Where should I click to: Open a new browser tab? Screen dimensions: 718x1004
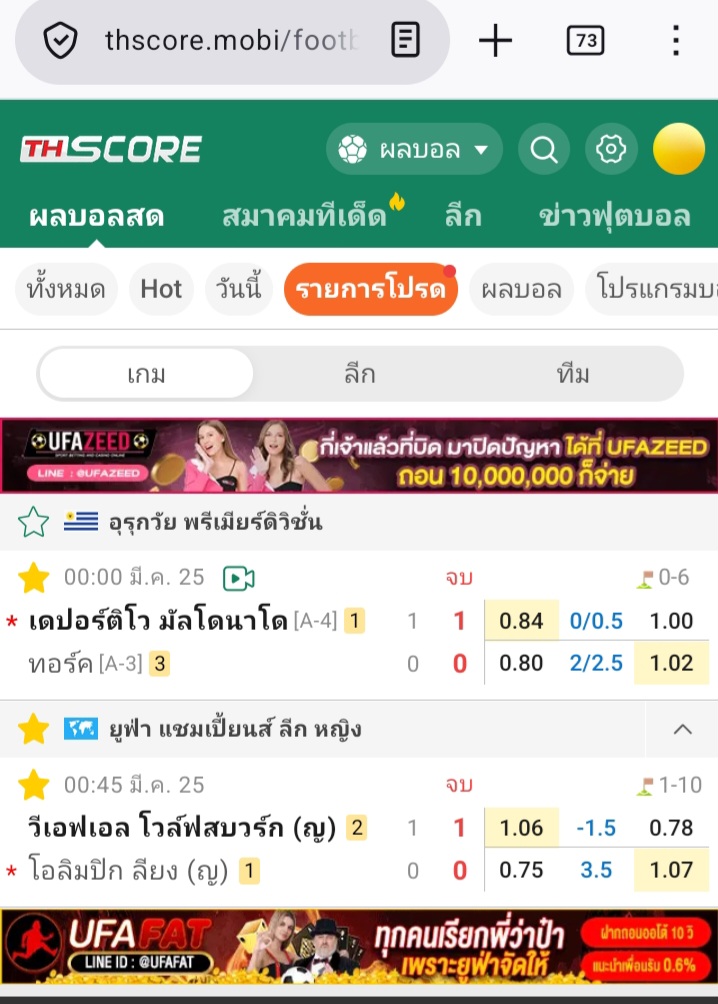click(495, 41)
